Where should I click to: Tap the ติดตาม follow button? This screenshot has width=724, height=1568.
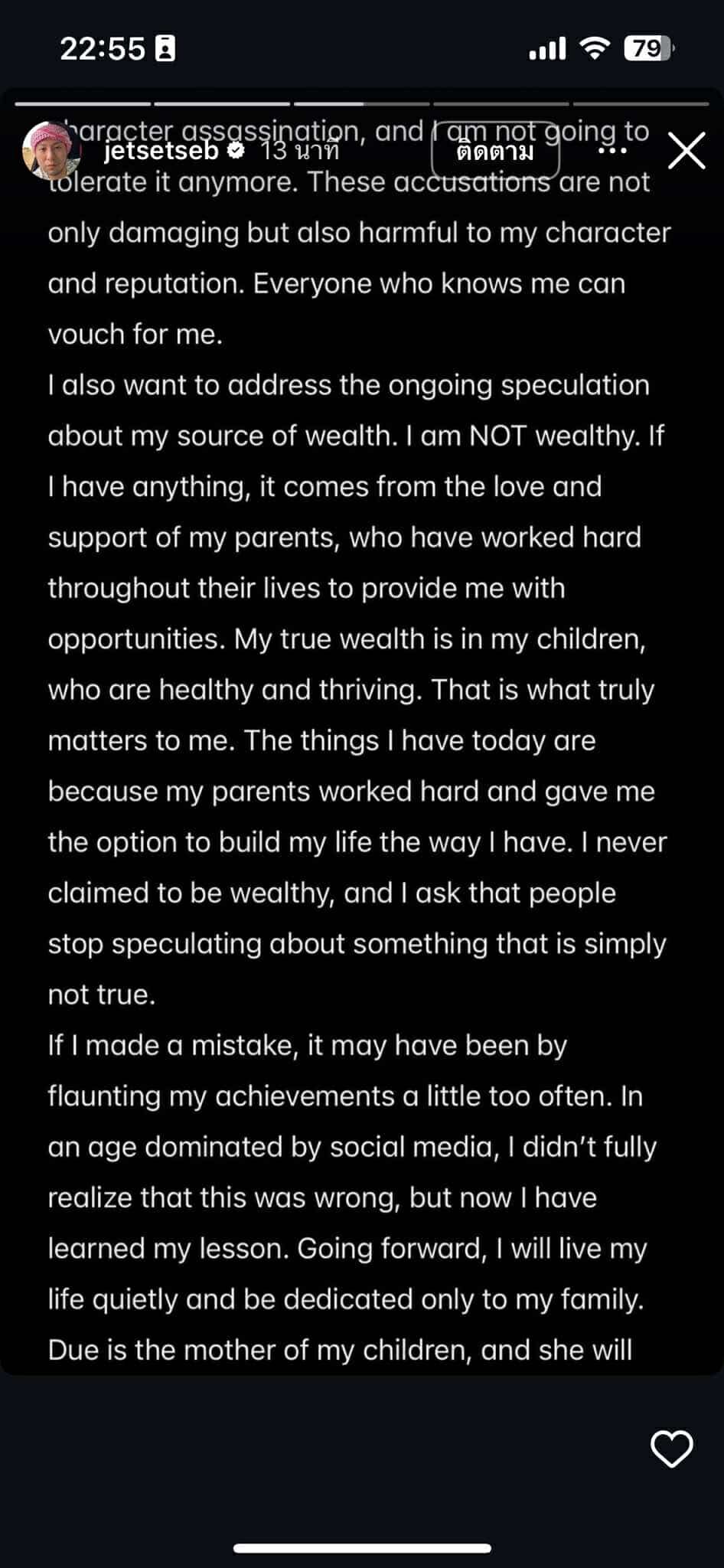(x=495, y=151)
